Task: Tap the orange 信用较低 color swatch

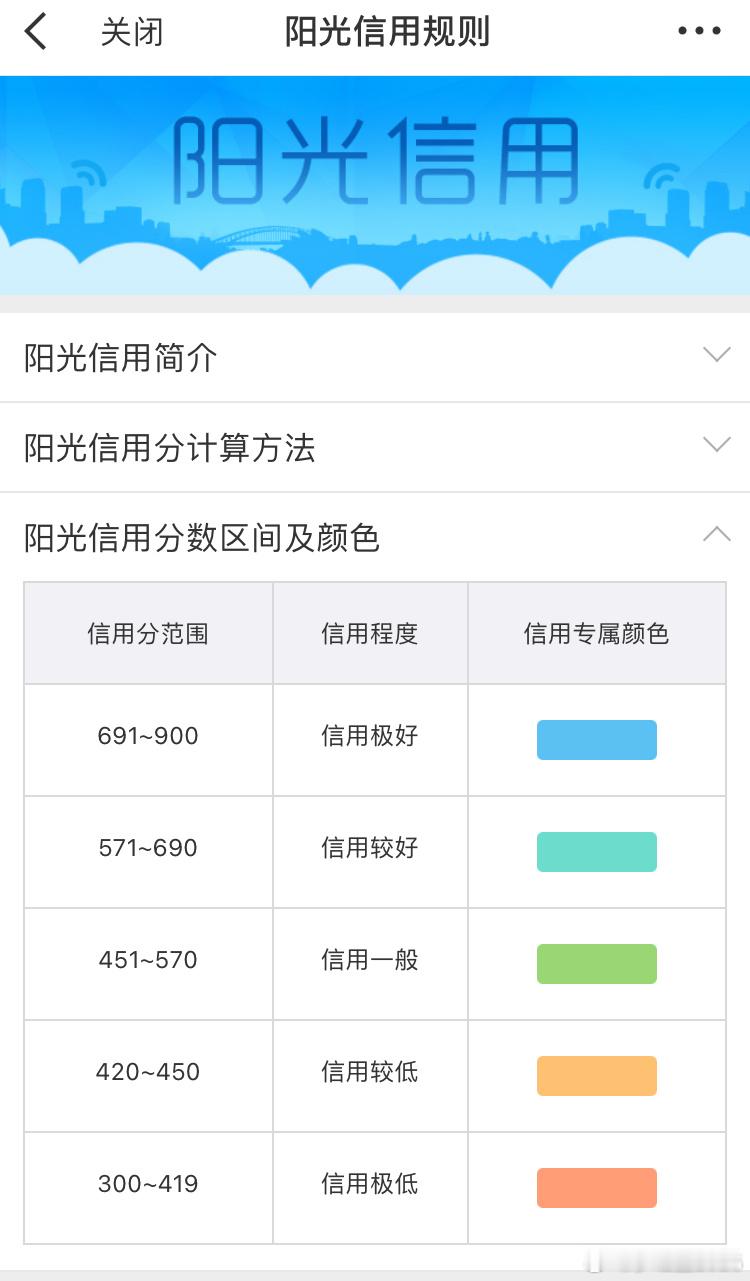Action: [x=596, y=1075]
